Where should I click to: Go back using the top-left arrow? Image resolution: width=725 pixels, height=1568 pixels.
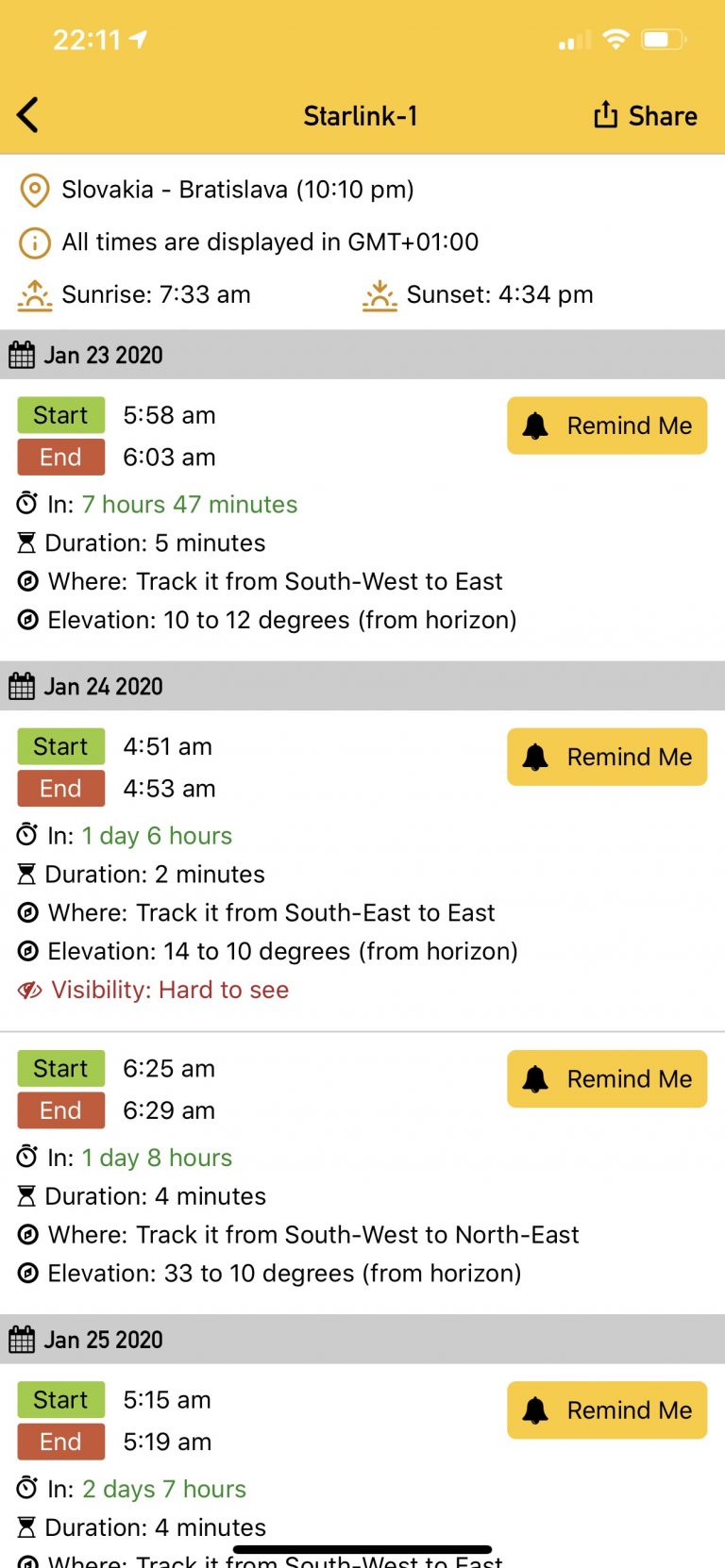click(x=28, y=115)
